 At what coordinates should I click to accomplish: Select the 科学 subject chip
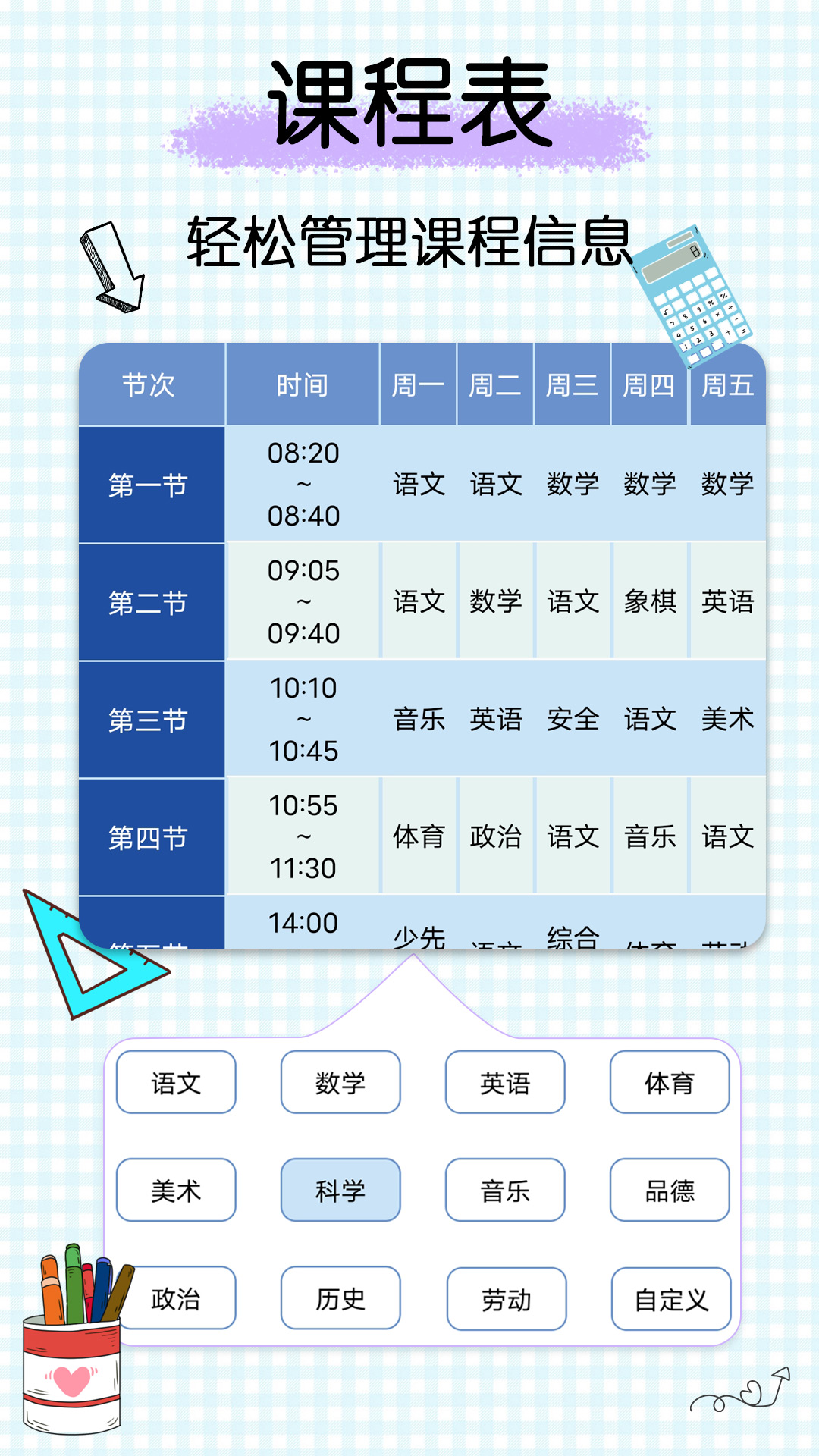point(340,1190)
